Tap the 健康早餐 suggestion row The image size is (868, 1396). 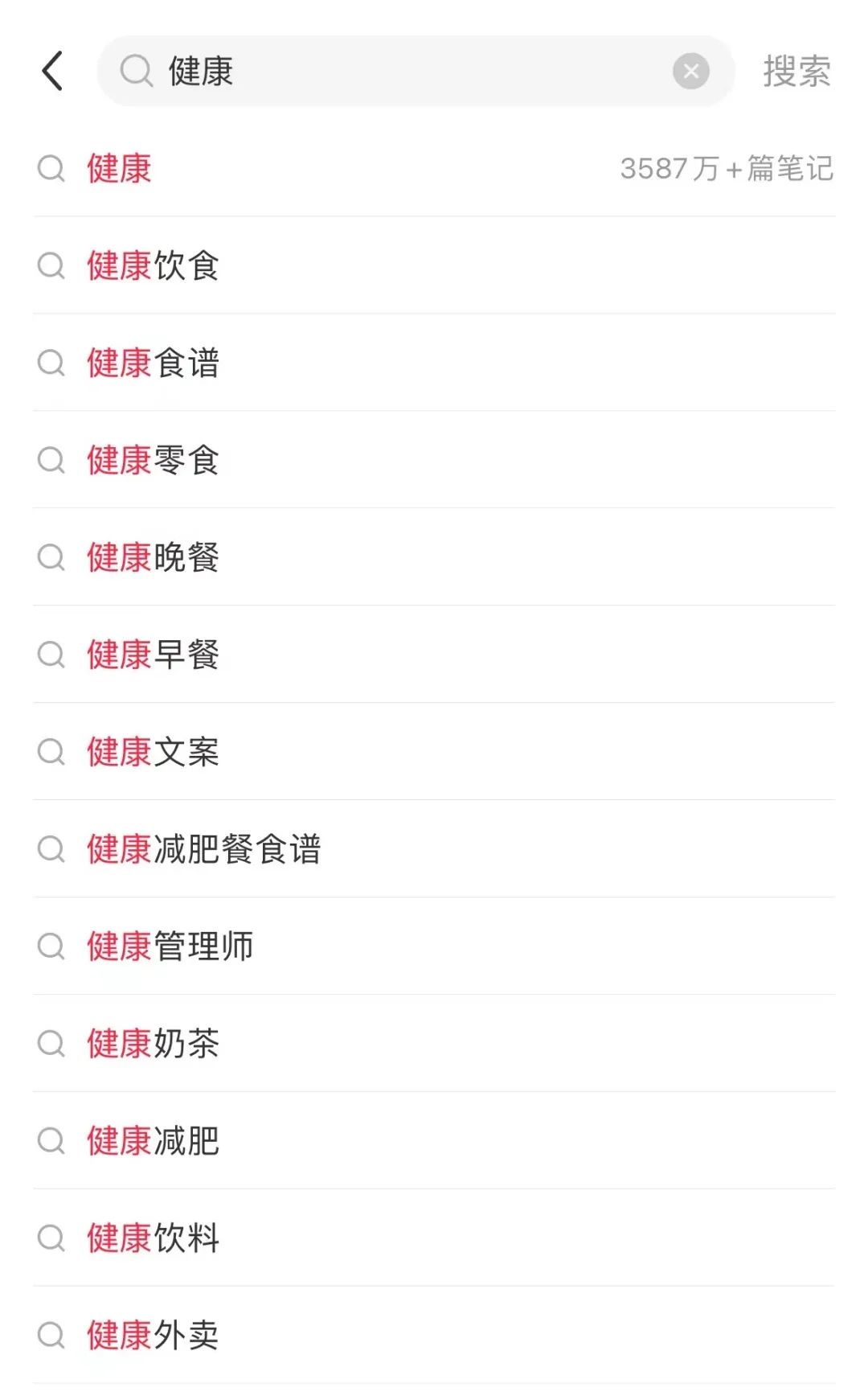tap(153, 655)
